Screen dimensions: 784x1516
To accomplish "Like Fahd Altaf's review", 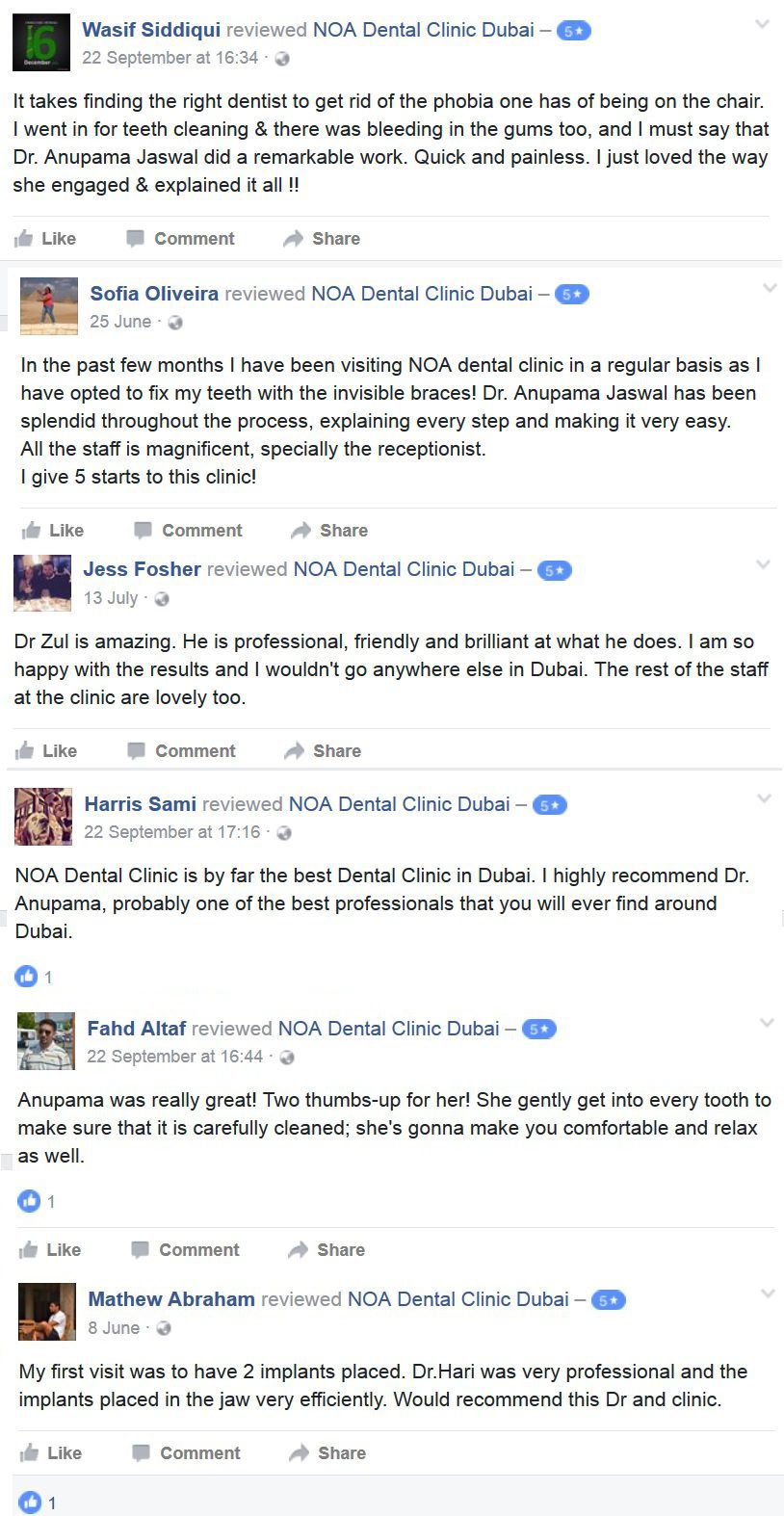I will pos(50,1250).
